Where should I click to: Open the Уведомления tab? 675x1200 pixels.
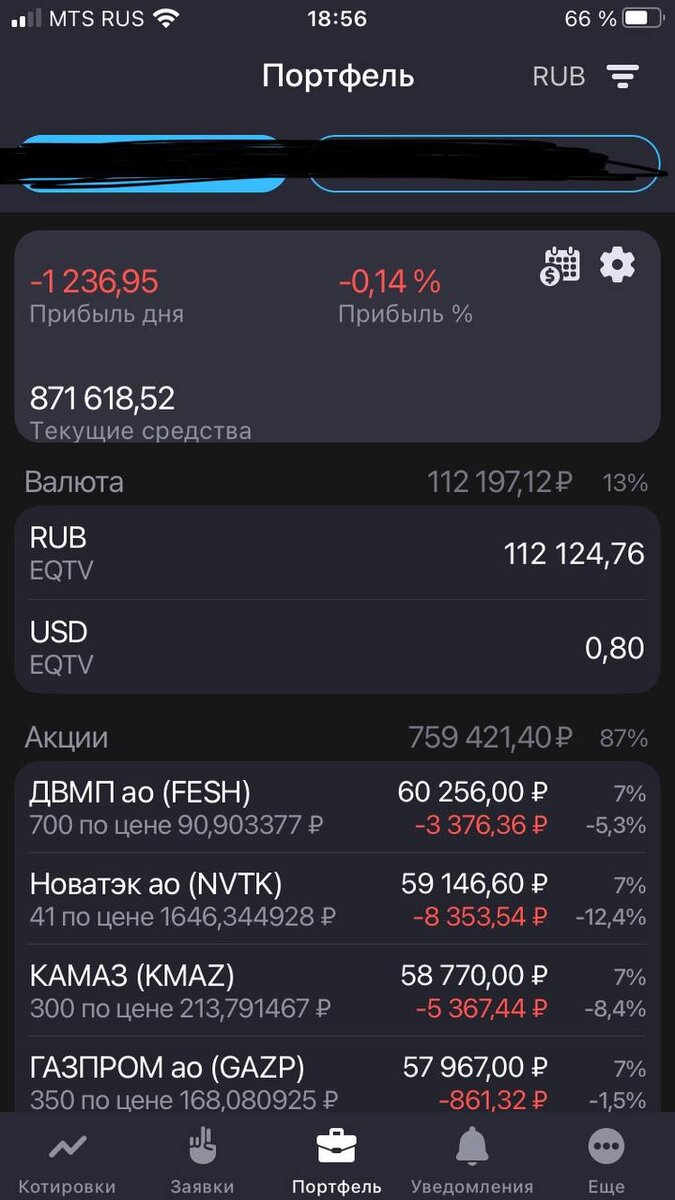coord(472,1160)
